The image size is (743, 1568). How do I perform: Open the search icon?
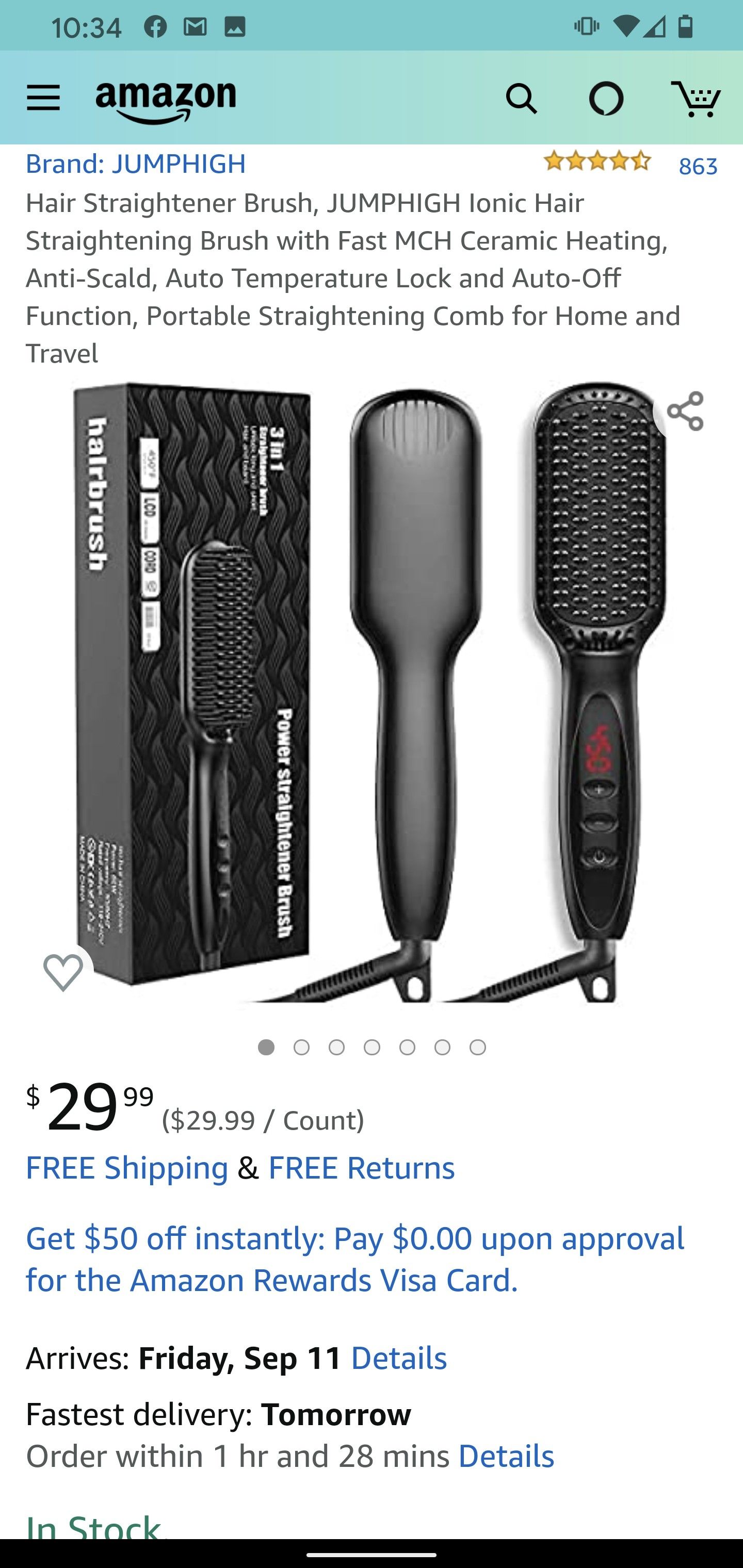click(x=523, y=97)
